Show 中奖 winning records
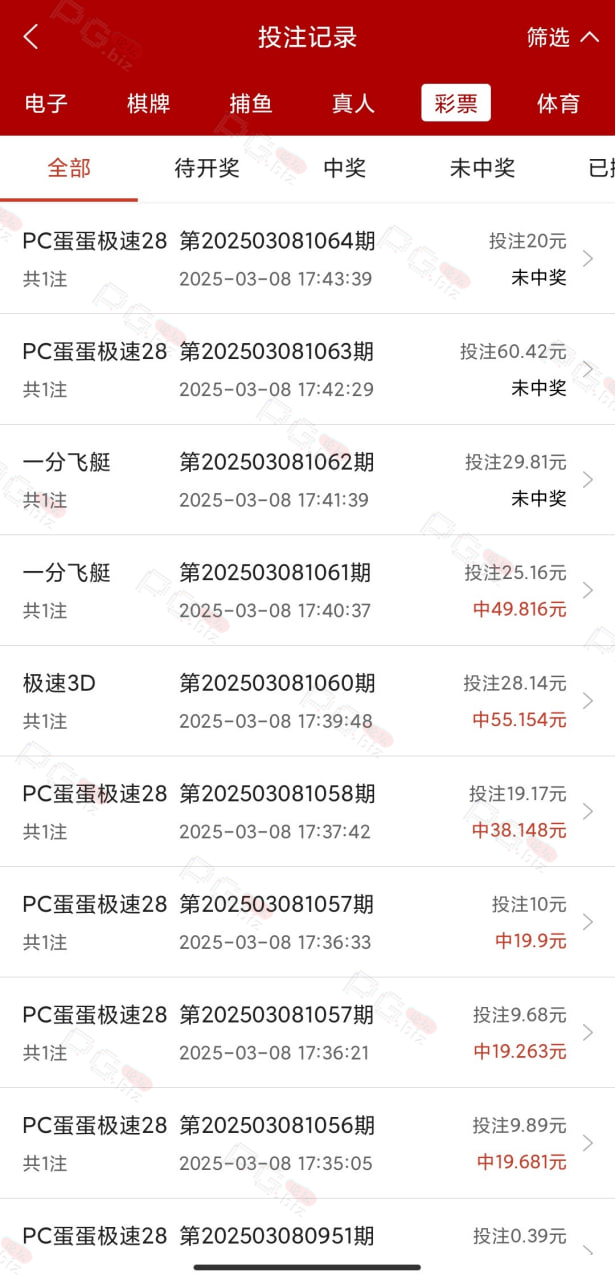The width and height of the screenshot is (615, 1280). point(344,168)
